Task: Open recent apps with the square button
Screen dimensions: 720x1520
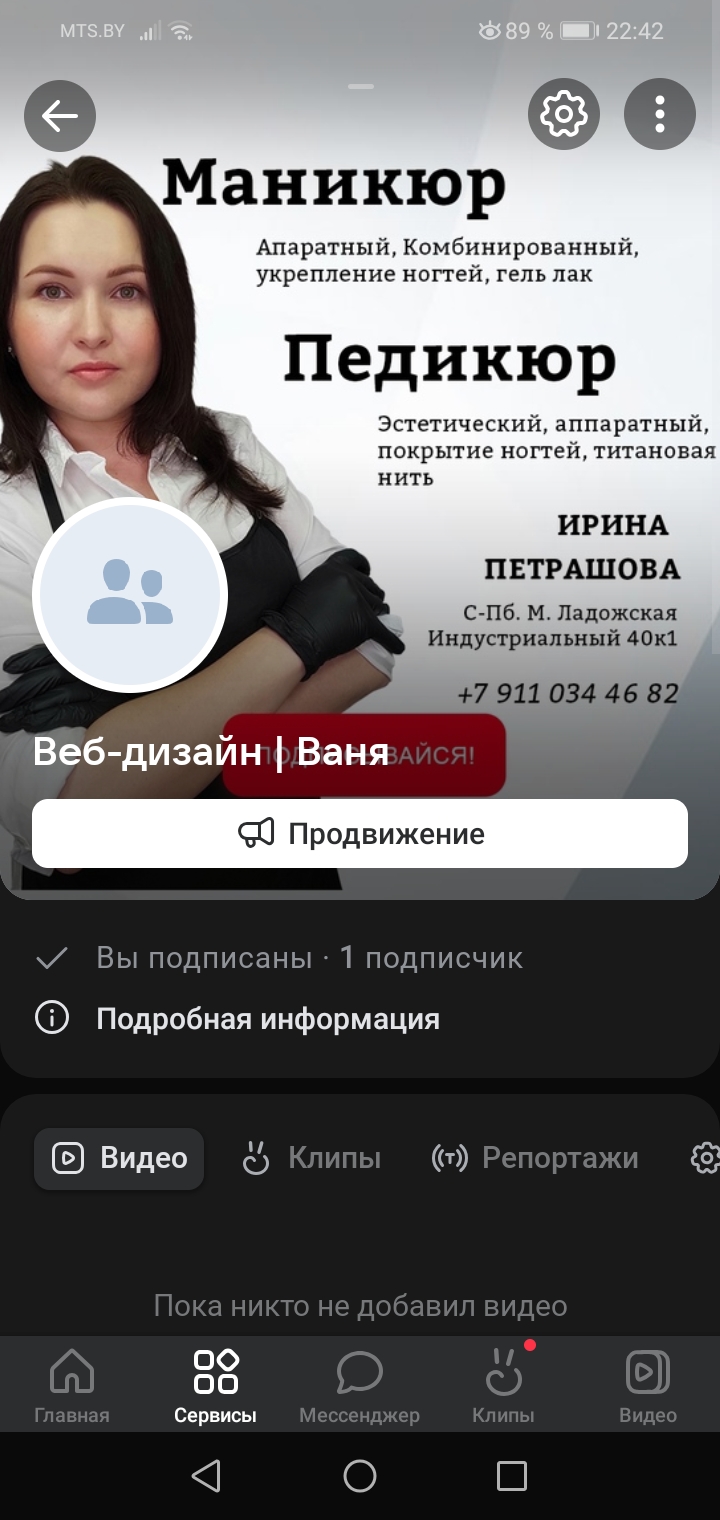Action: click(512, 1476)
